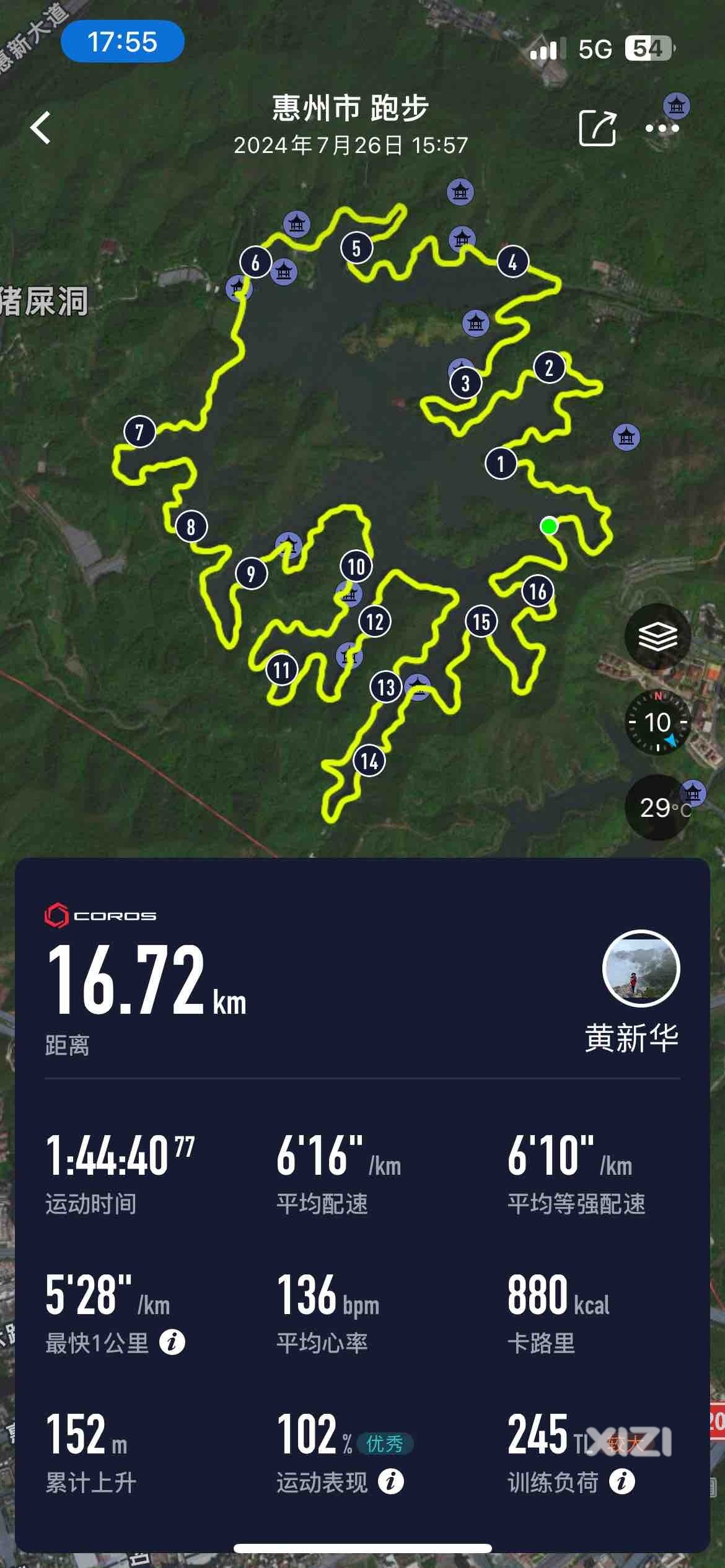The height and width of the screenshot is (1568, 725).
Task: Show info about 运动表现
Action: pos(391,1482)
